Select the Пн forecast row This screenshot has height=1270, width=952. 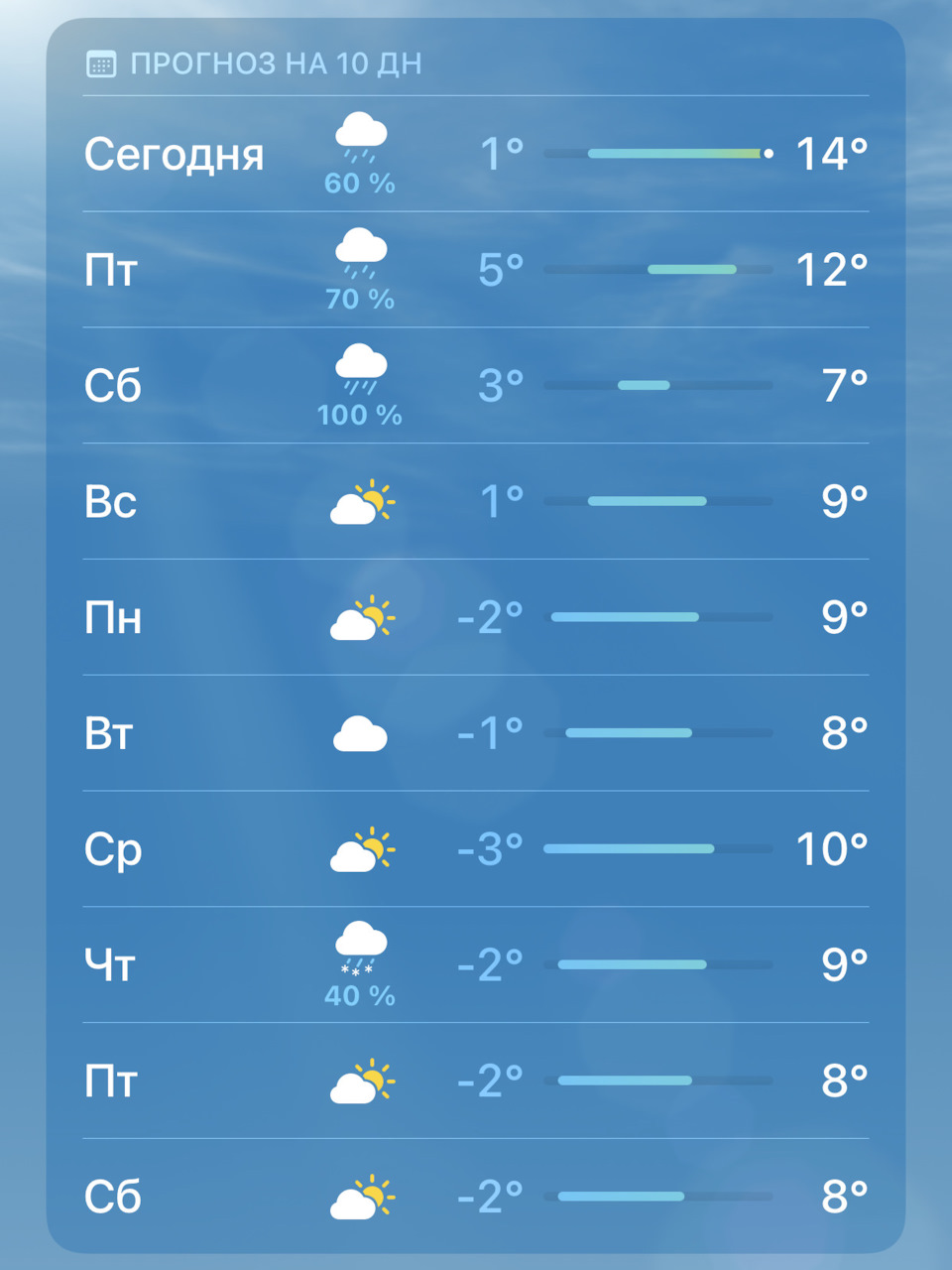(474, 618)
